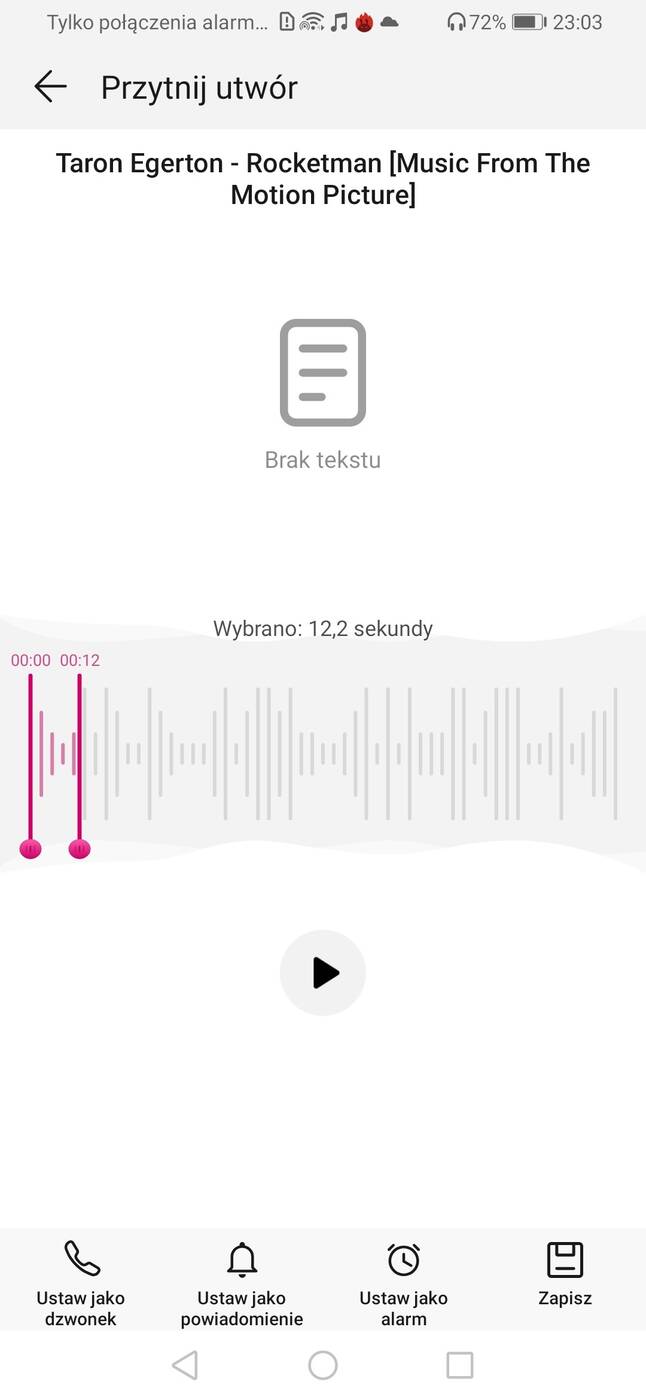Tap the 00:00 start trim handle
The width and height of the screenshot is (646, 1400).
click(30, 848)
